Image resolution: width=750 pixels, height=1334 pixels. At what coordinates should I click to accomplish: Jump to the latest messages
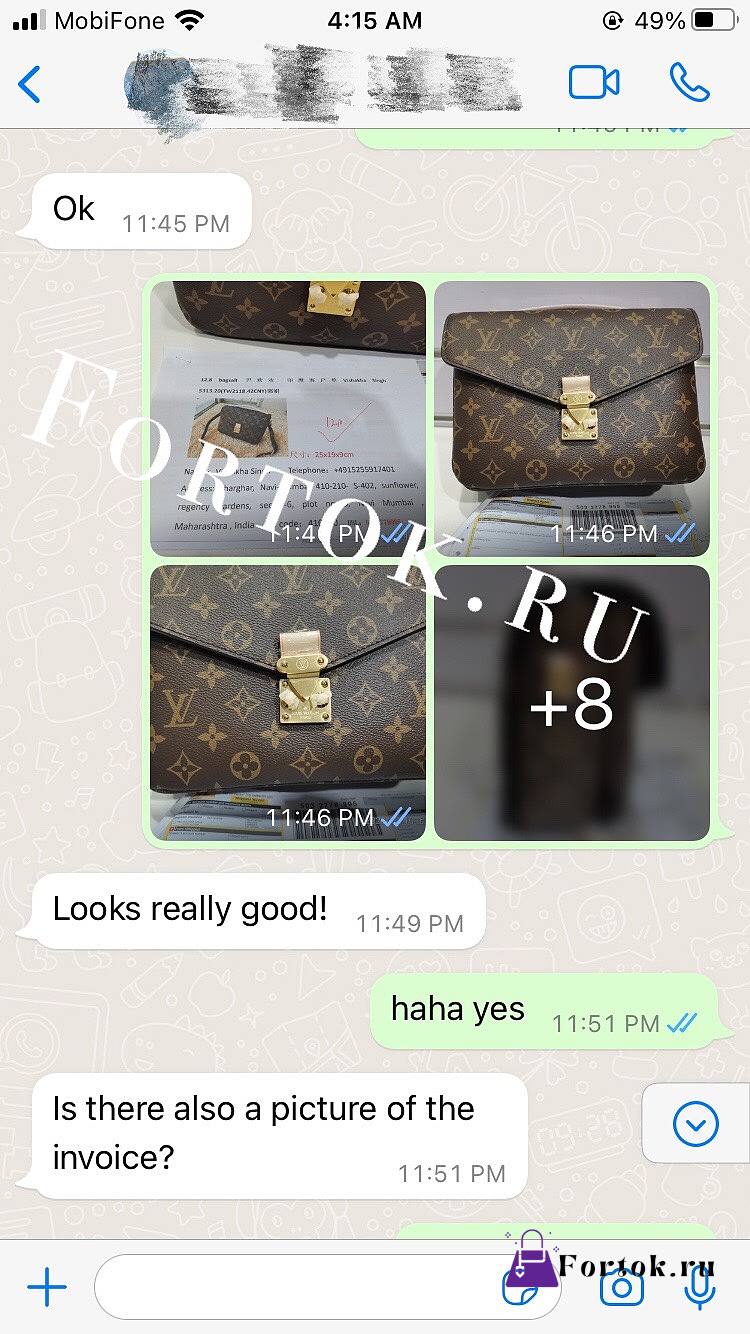(696, 1125)
